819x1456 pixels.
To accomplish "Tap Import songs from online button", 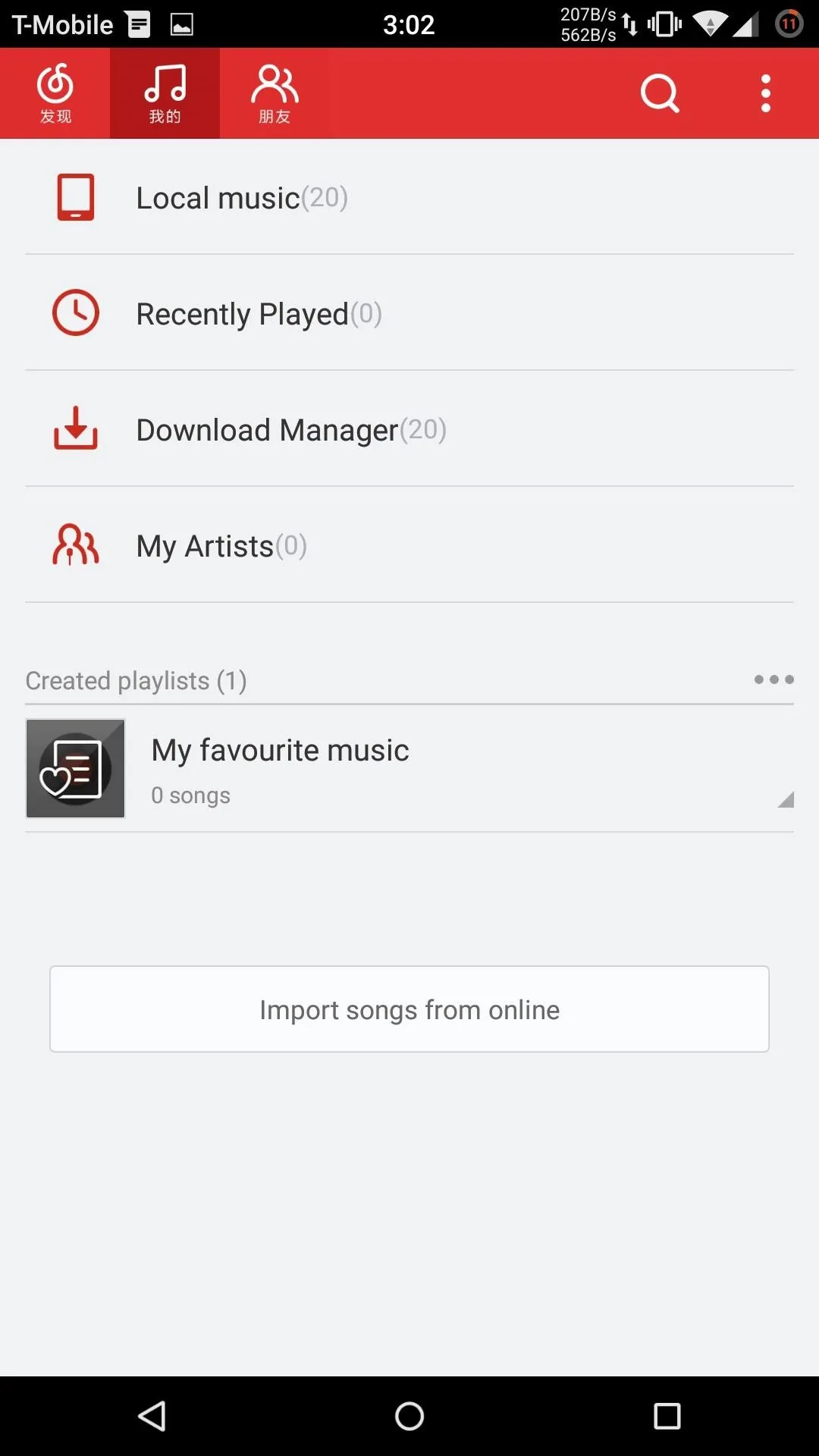I will pyautogui.click(x=409, y=1009).
